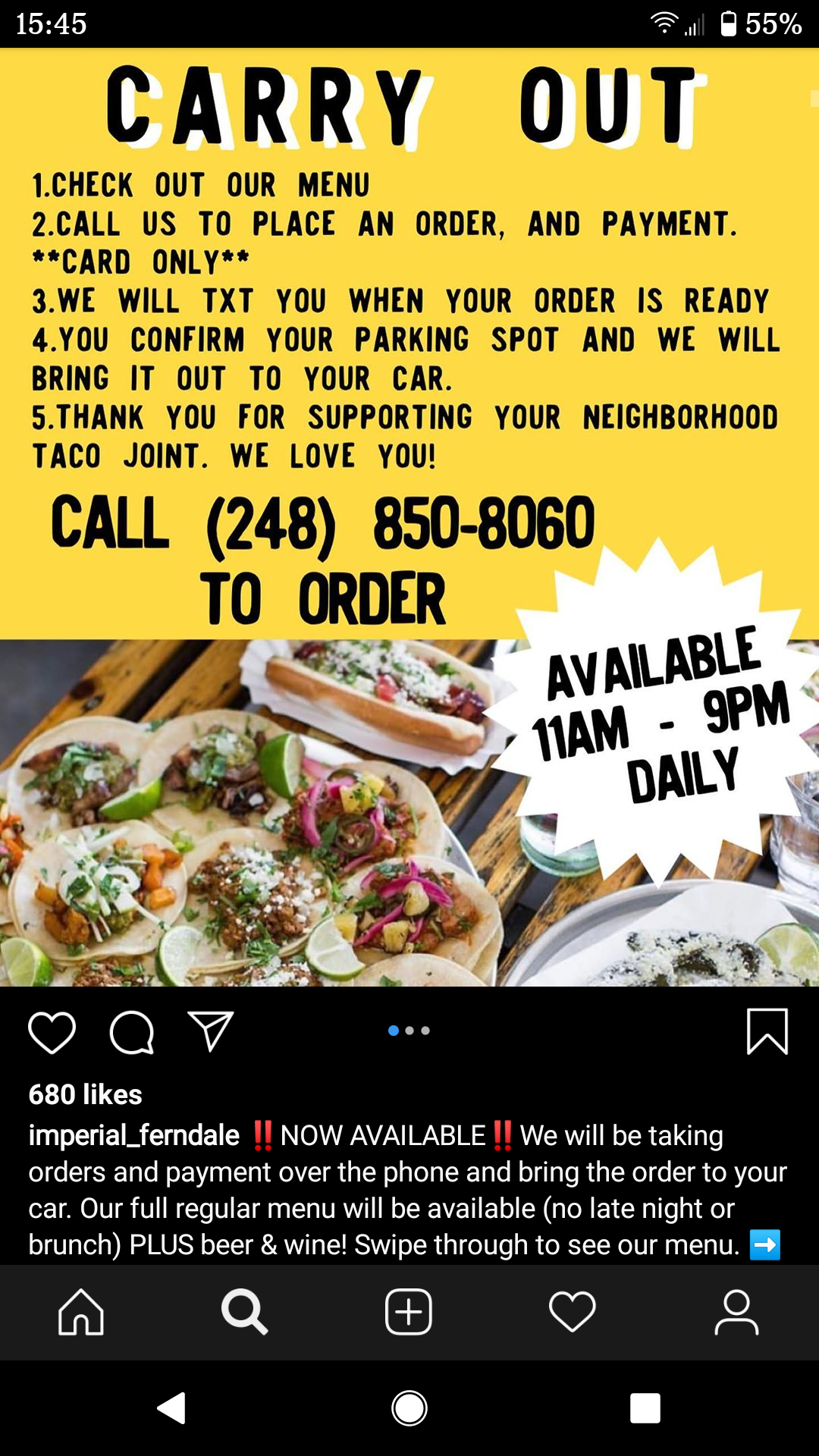Viewport: 819px width, 1456px height.
Task: Open comments on this post
Action: tap(132, 1032)
